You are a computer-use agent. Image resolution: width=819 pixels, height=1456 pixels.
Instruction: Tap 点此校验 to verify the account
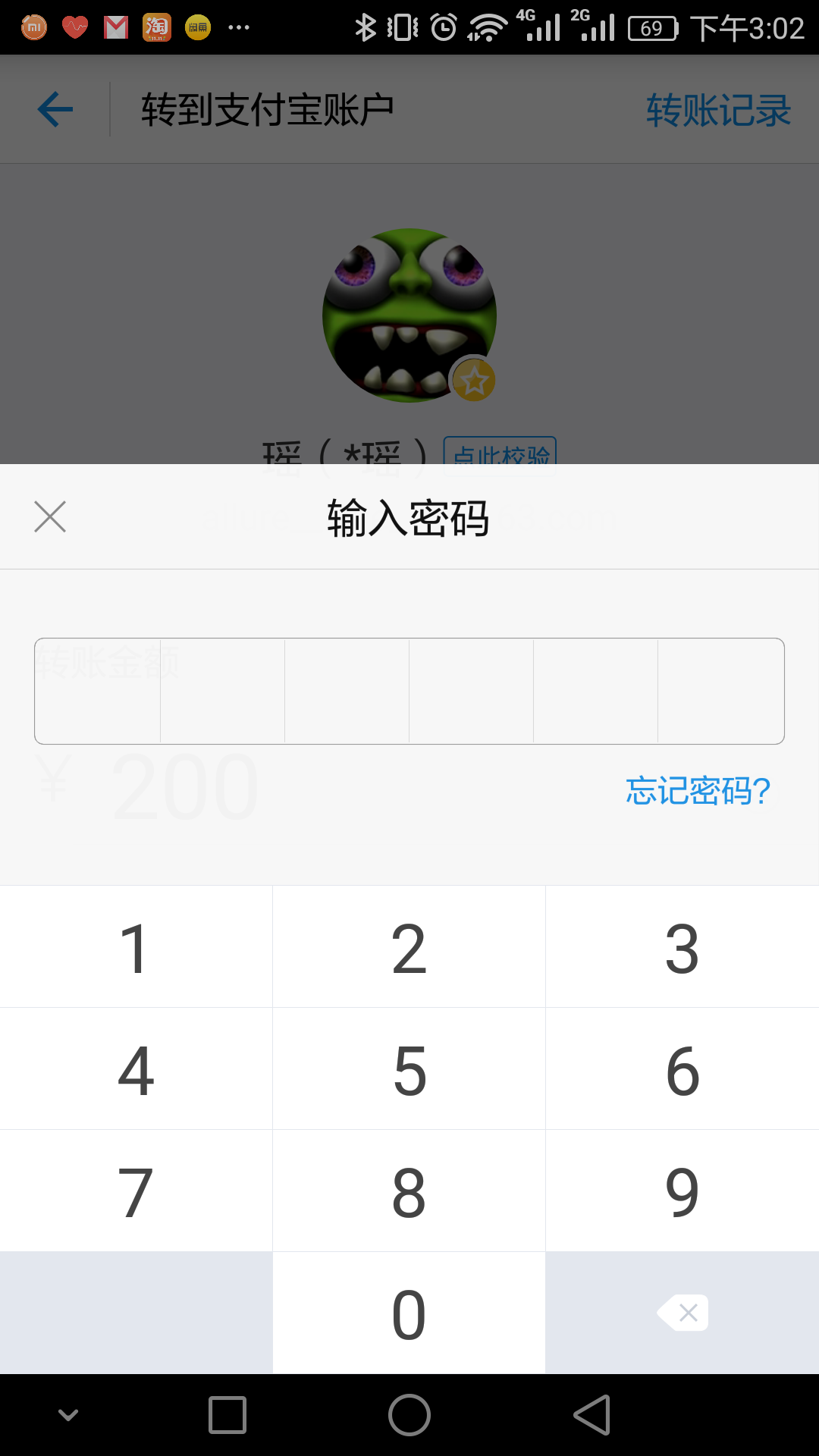[x=500, y=455]
